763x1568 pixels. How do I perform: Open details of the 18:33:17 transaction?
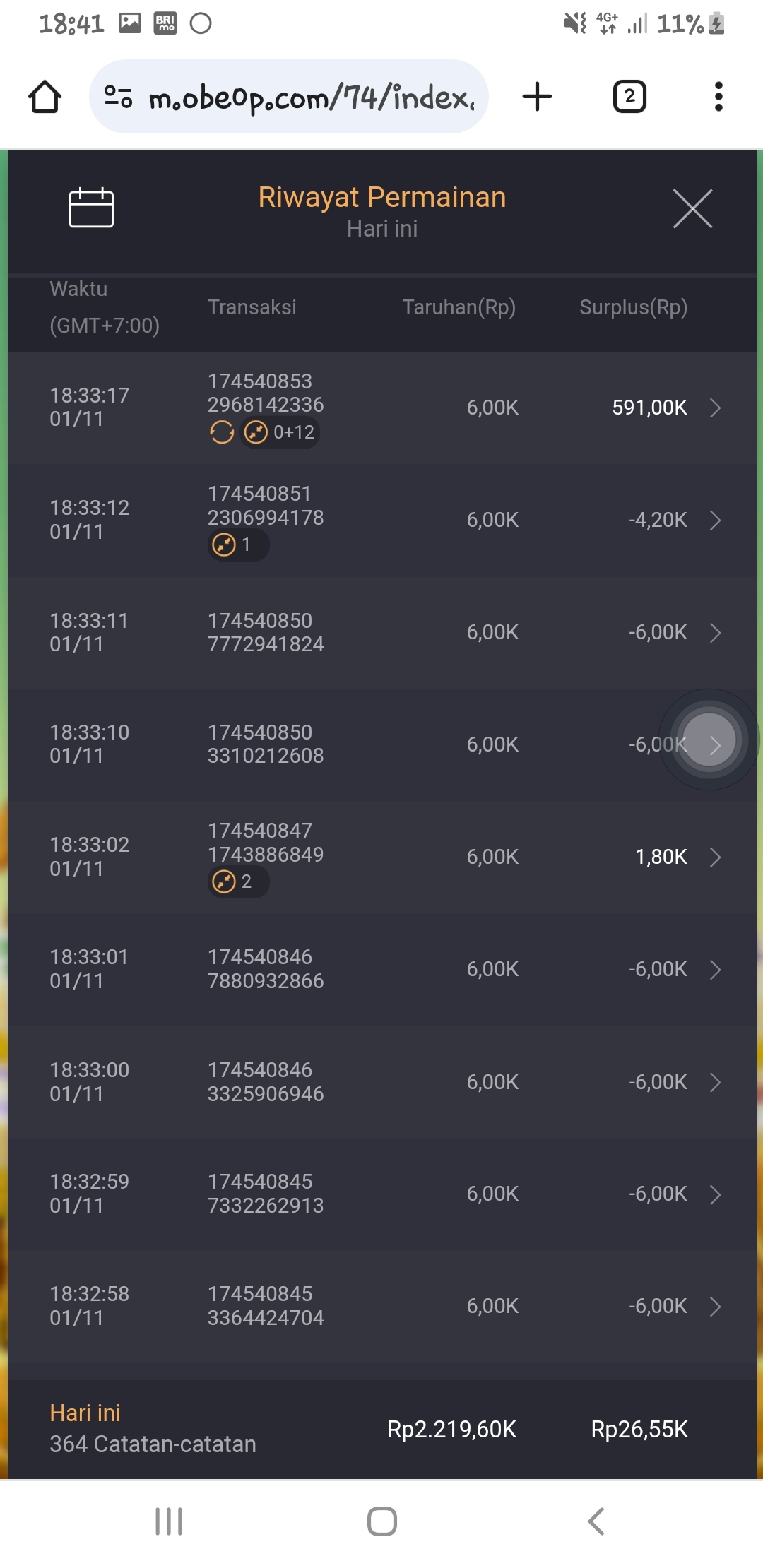(714, 408)
